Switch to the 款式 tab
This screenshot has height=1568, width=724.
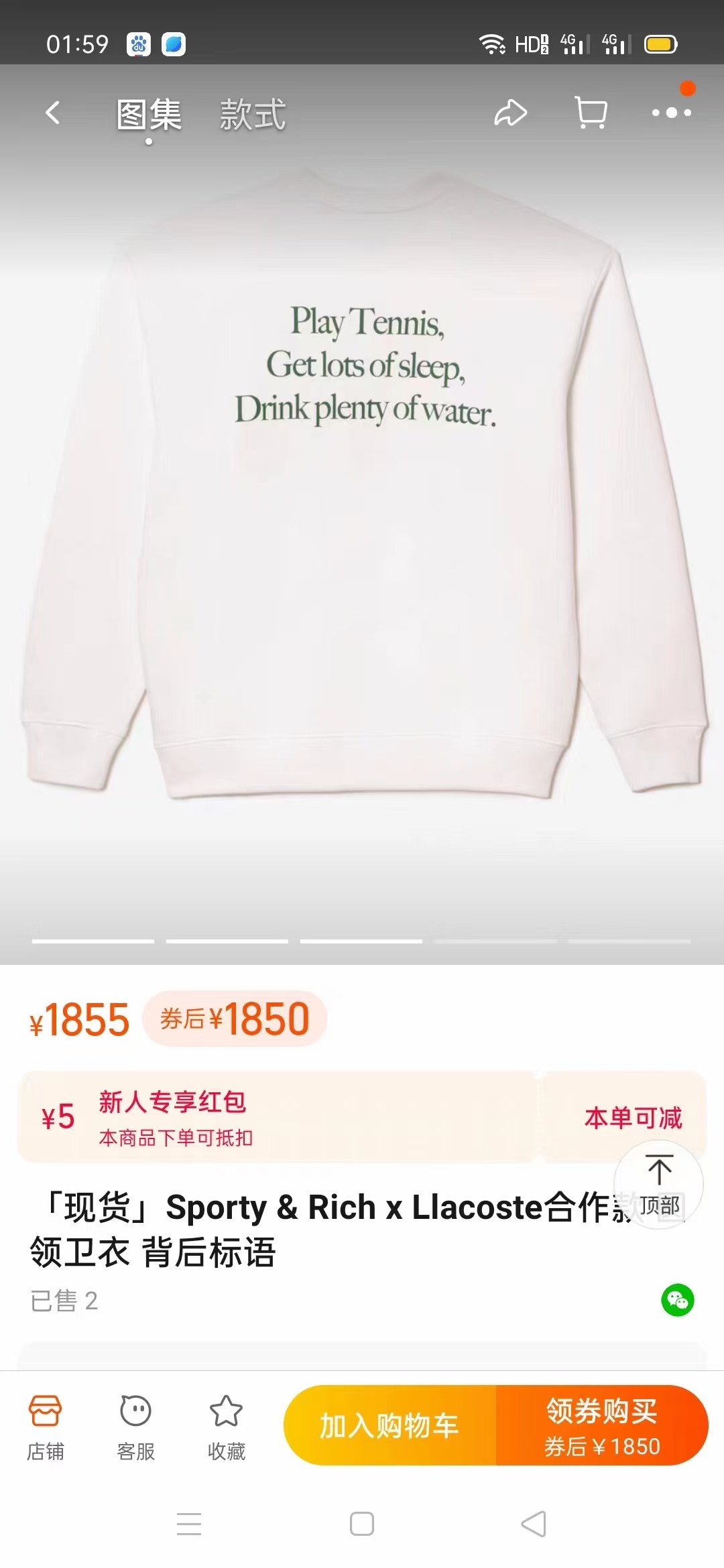coord(253,115)
